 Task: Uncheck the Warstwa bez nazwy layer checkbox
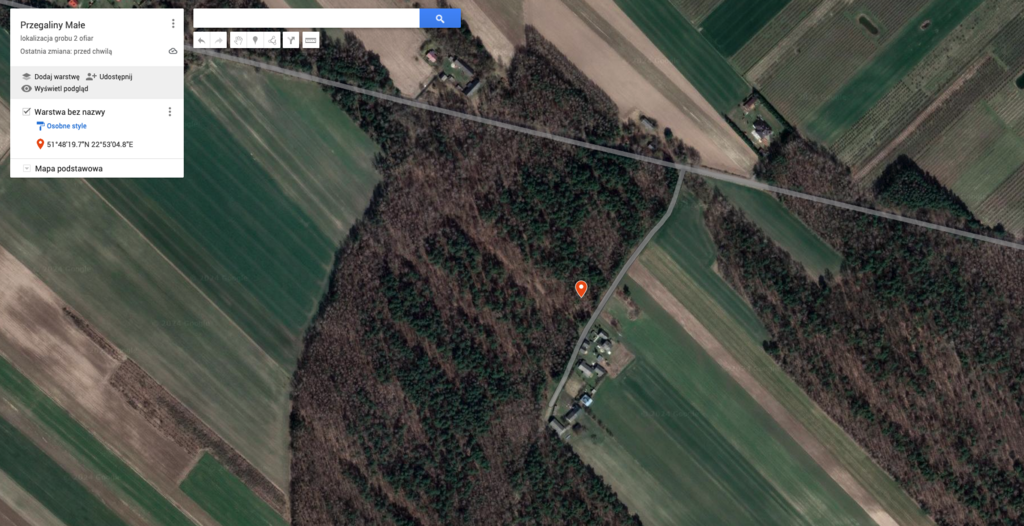(27, 112)
